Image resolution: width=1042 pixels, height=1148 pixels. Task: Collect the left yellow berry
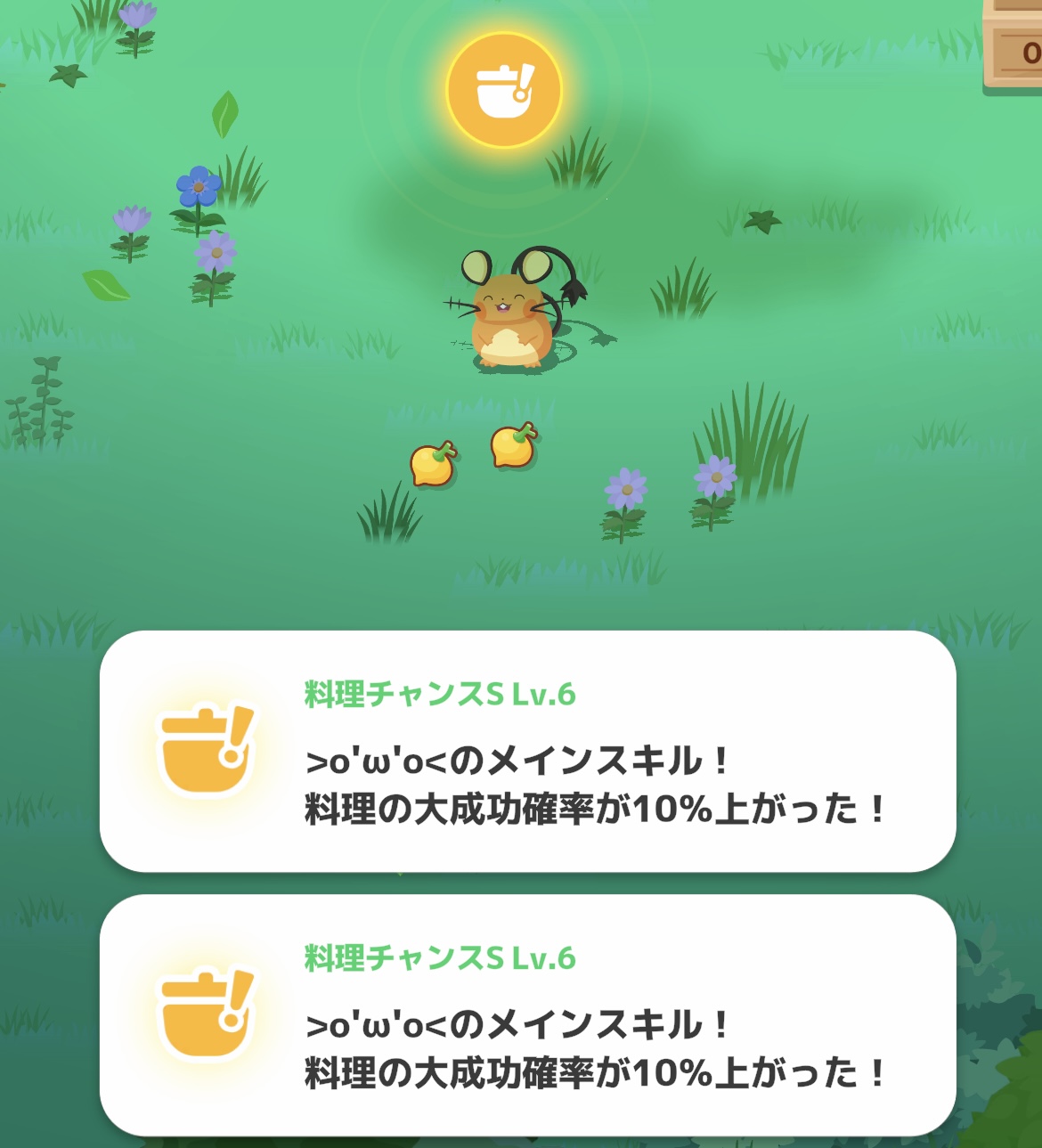click(433, 464)
